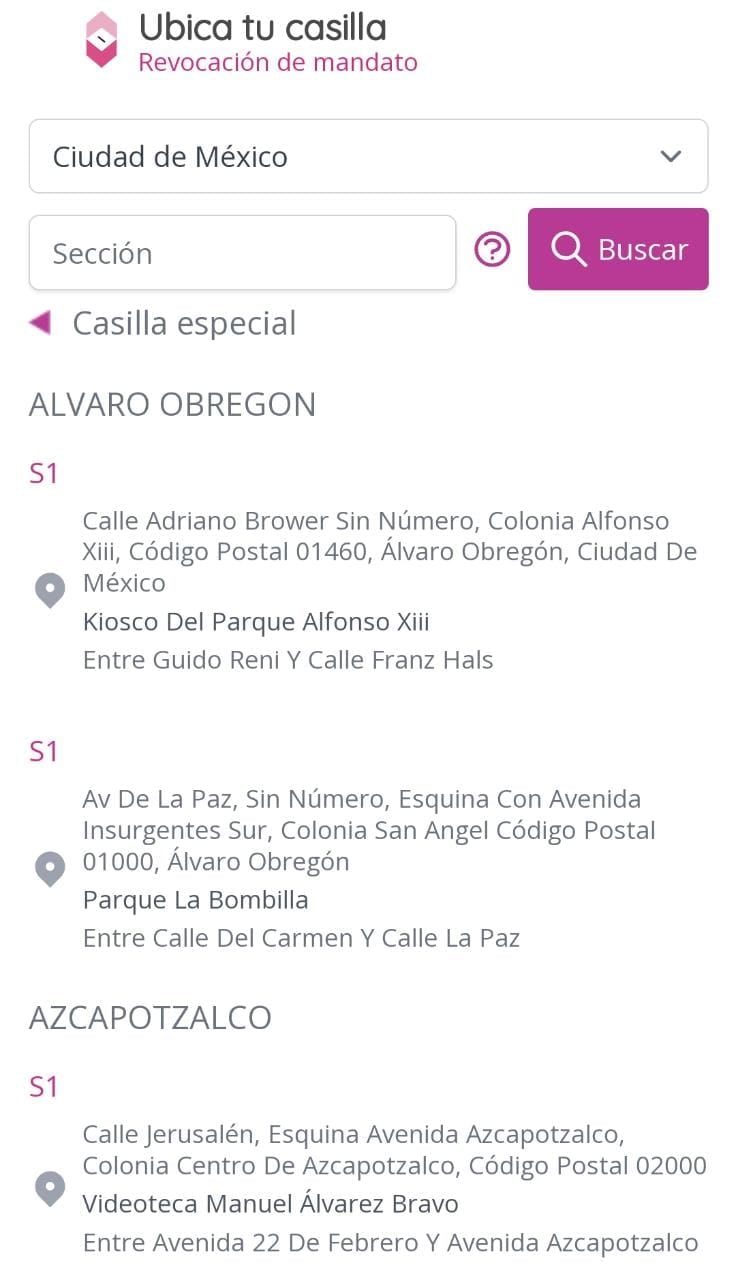Select the S1 label under AZCAPOTZALCO
Screen dimensions: 736x1280
[44, 1086]
